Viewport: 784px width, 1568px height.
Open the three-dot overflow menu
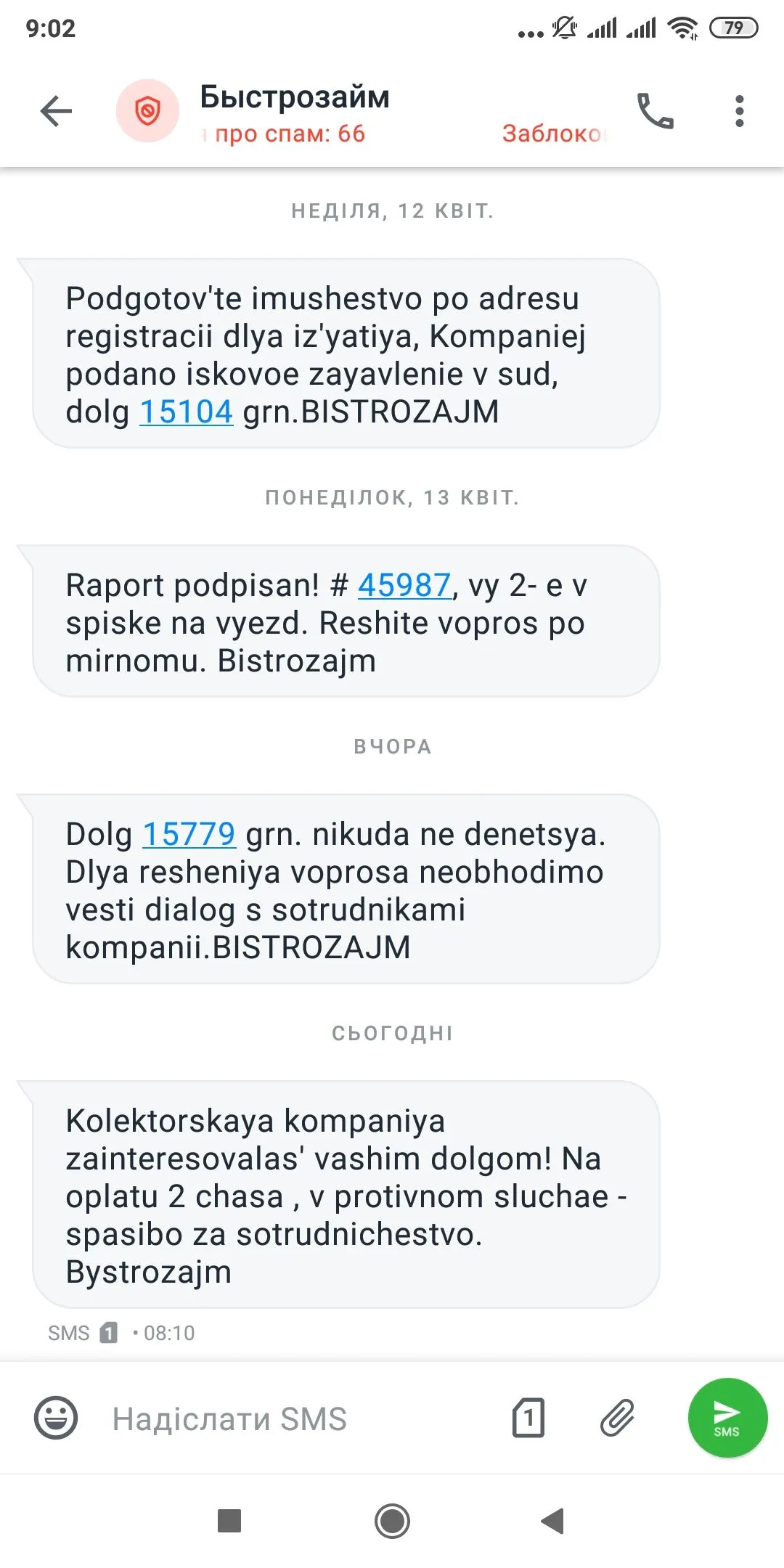[739, 111]
